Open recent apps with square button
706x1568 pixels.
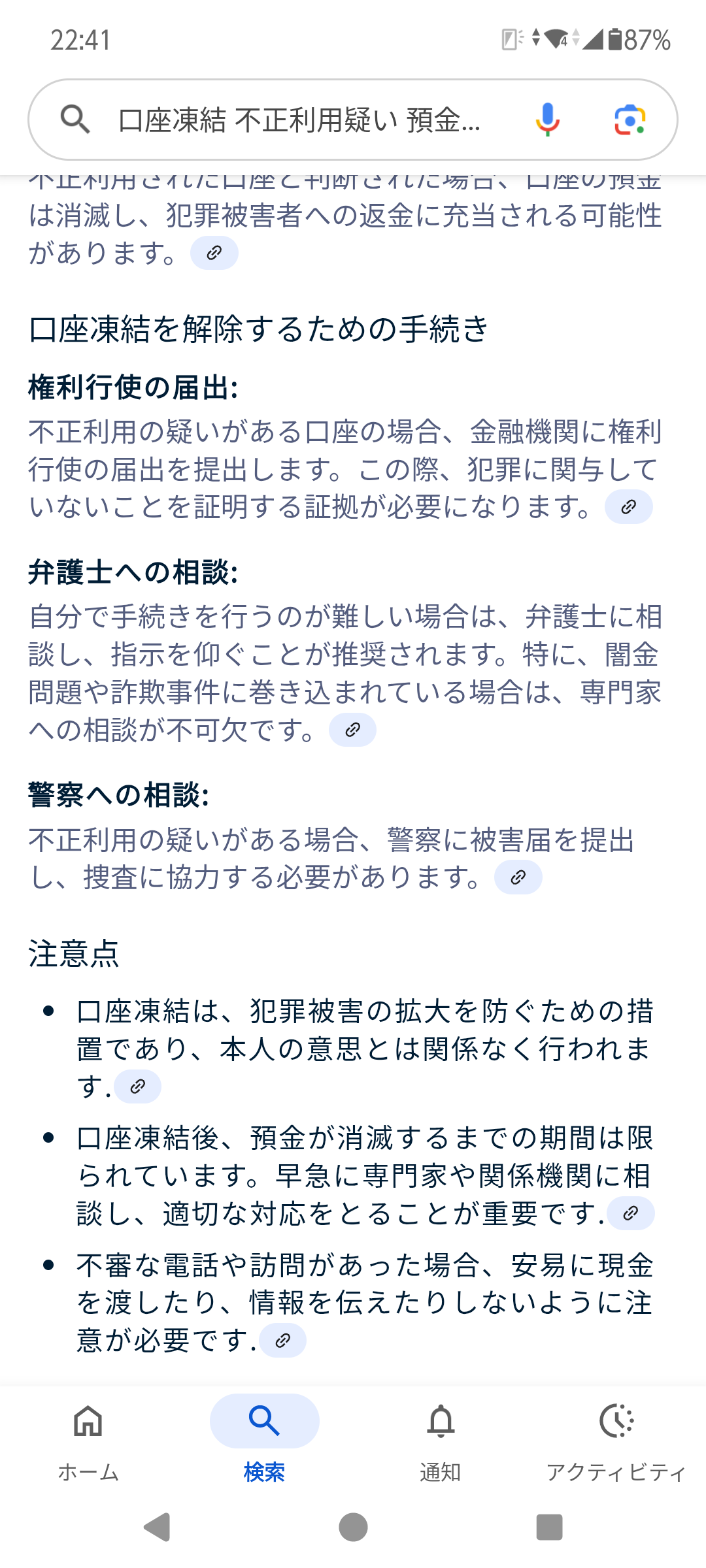(x=549, y=1527)
